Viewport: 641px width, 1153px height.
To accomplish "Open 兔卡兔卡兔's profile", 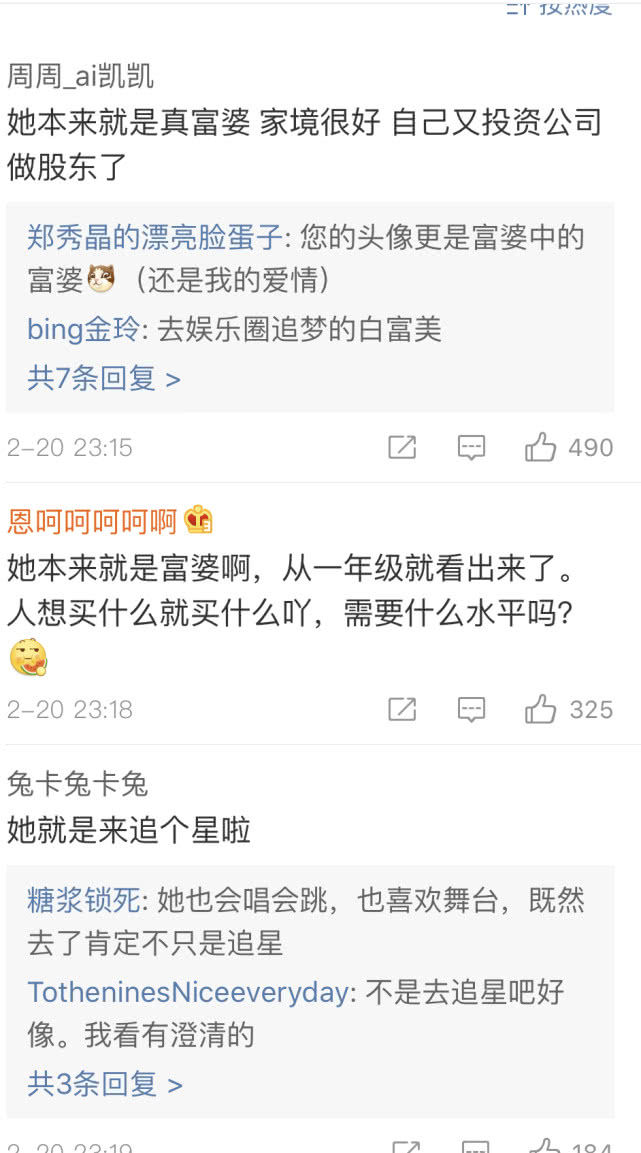I will point(78,784).
